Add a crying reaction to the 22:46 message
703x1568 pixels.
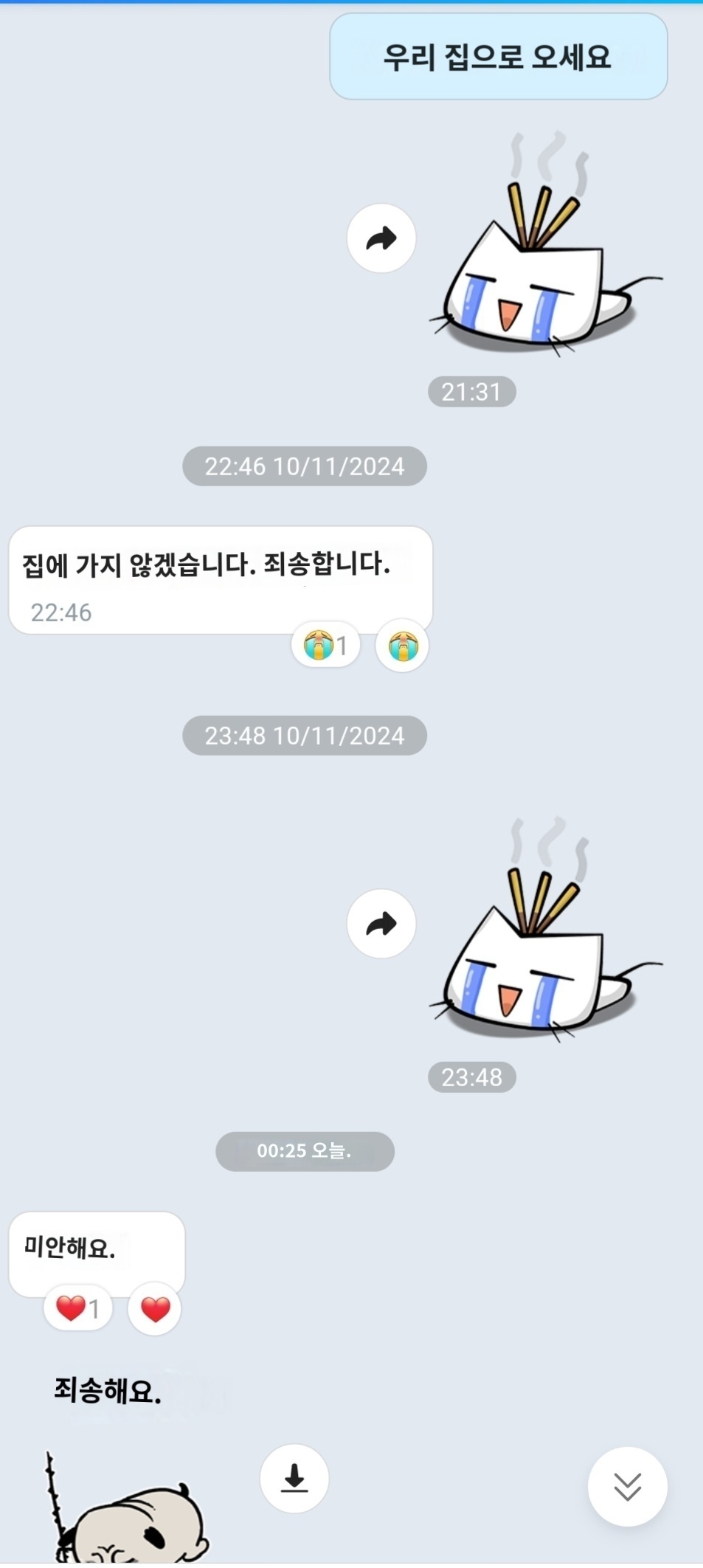403,646
